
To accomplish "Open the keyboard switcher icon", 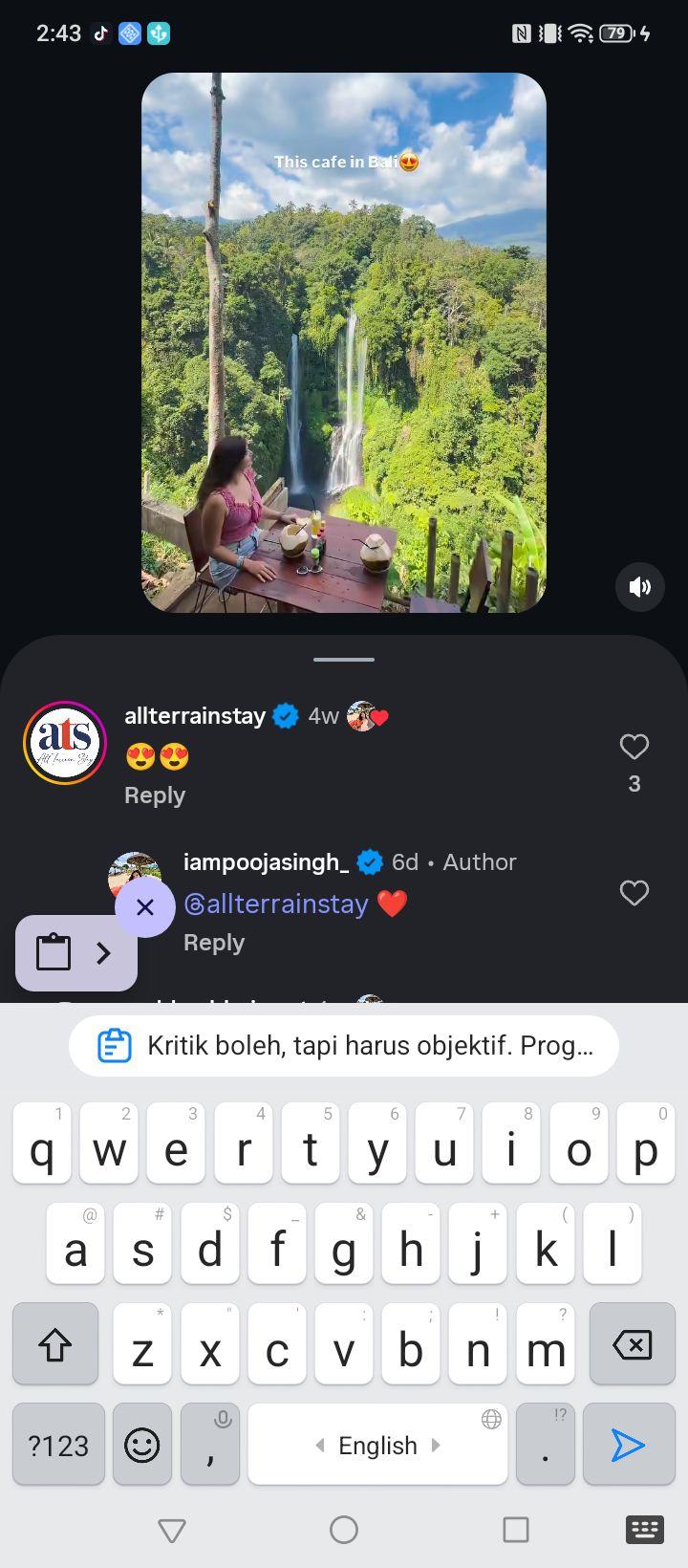I will 645,1530.
